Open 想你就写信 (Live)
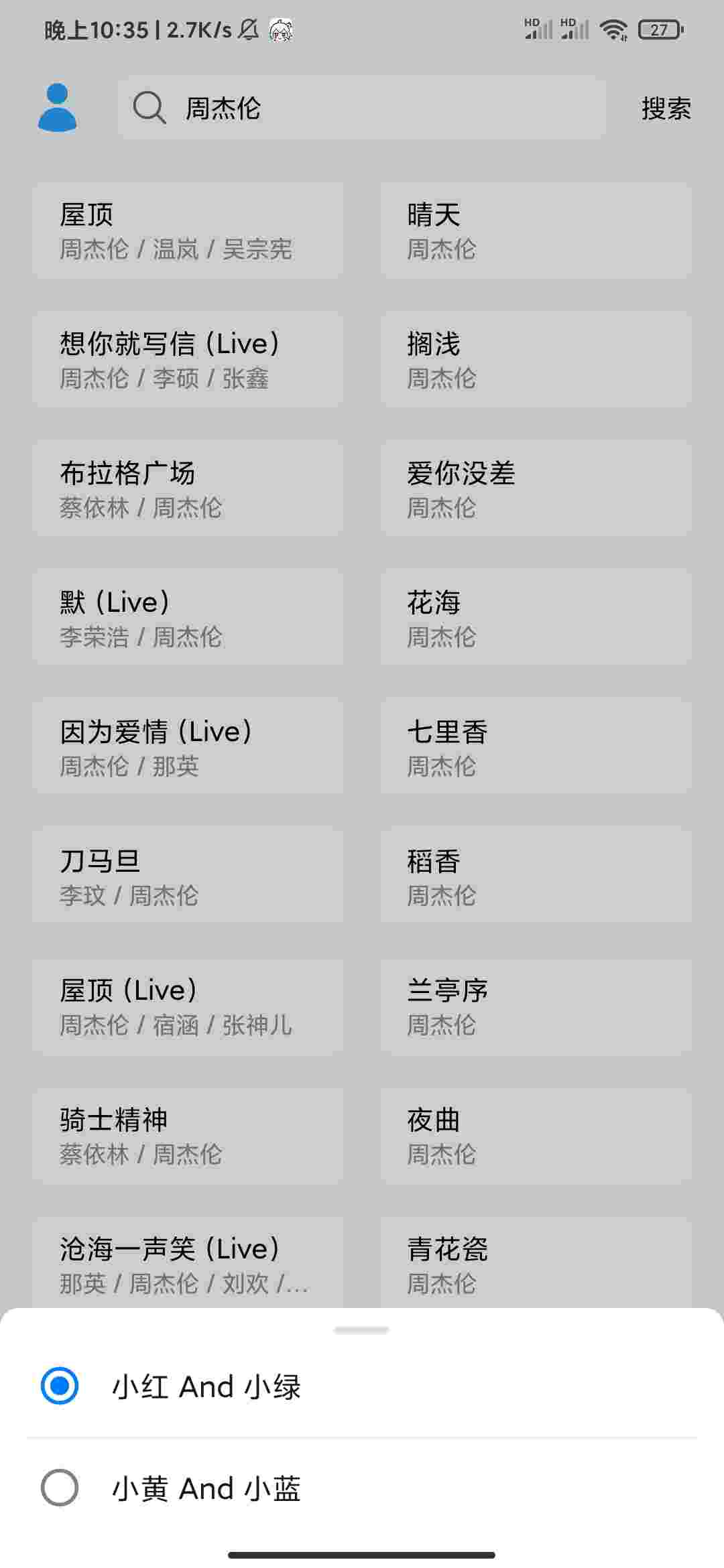The width and height of the screenshot is (724, 1568). point(188,360)
